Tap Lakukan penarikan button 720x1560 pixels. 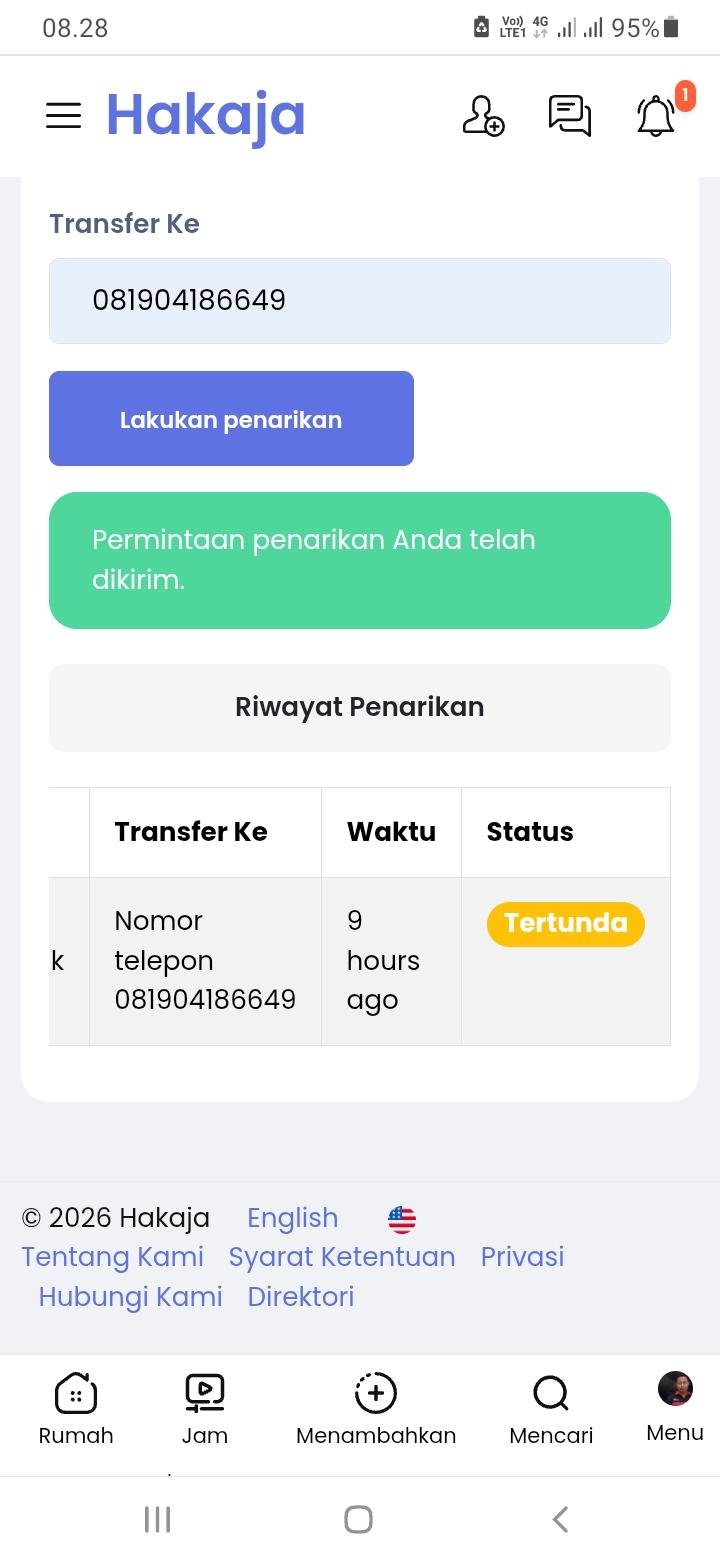point(231,419)
